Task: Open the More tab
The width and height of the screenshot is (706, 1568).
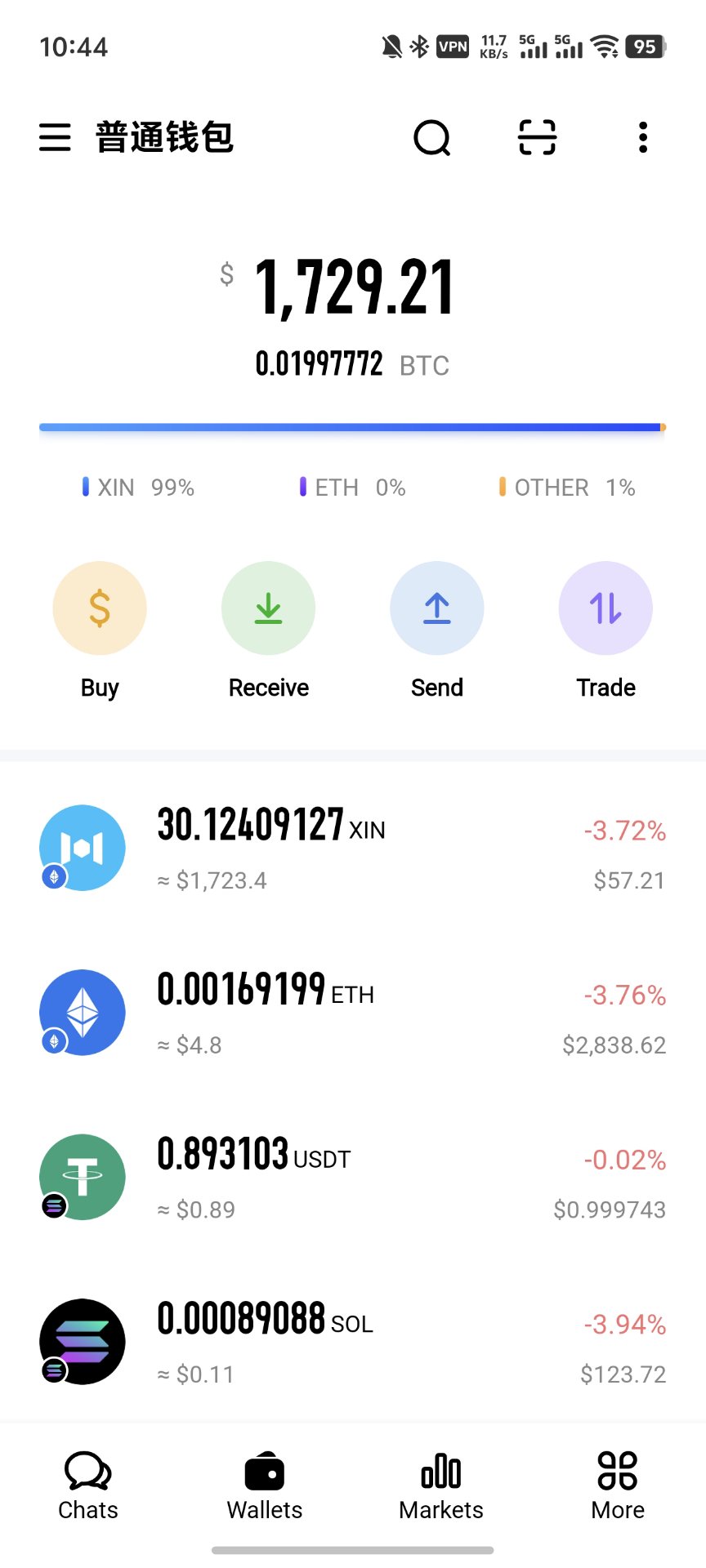Action: point(618,1486)
